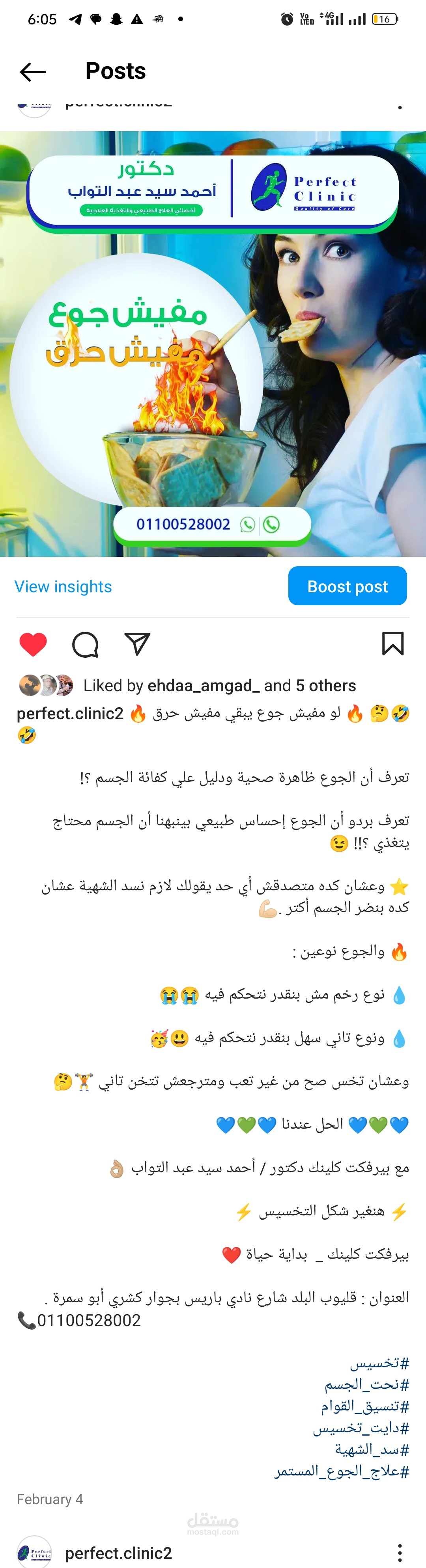Open the #تخسيس hashtag
The image size is (426, 1568).
click(x=379, y=1362)
